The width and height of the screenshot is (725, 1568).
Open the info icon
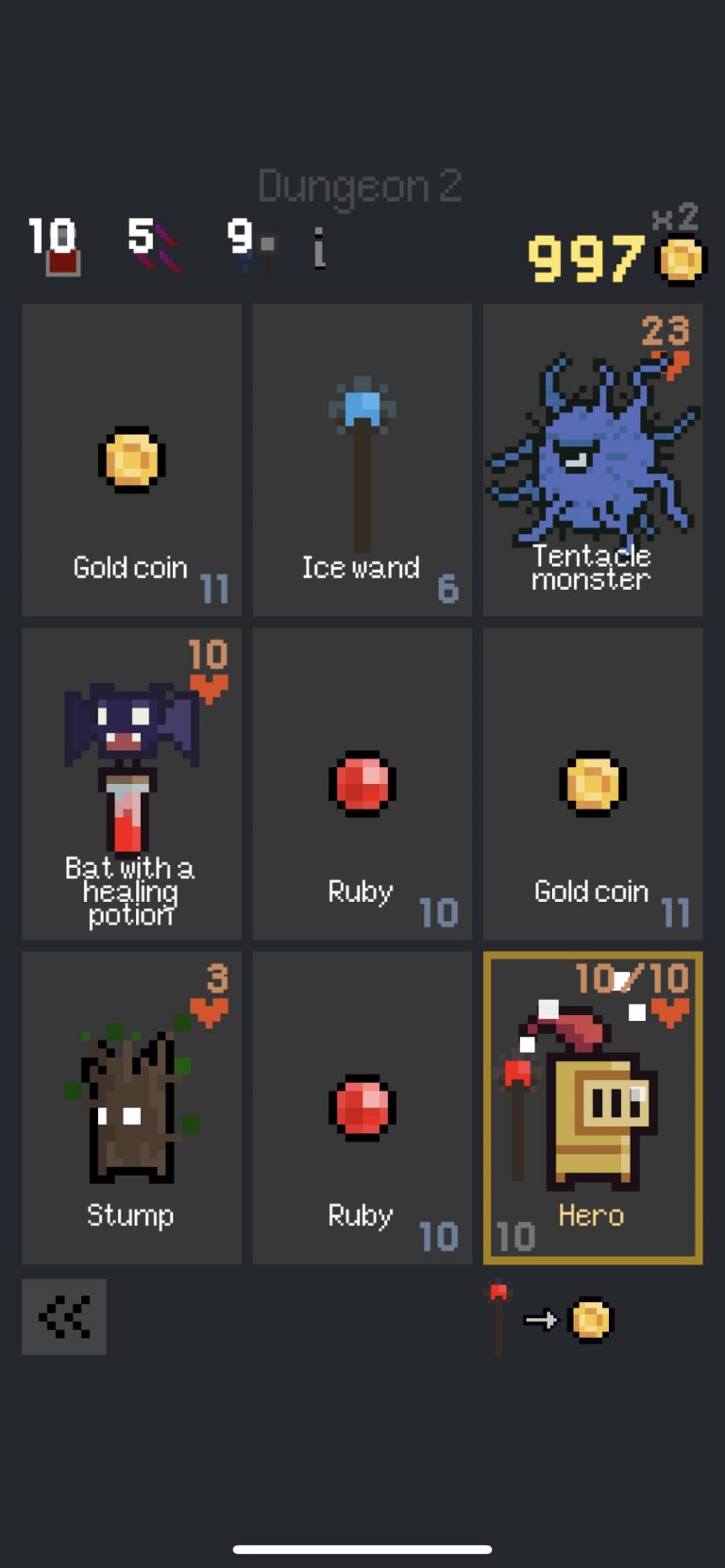[320, 248]
